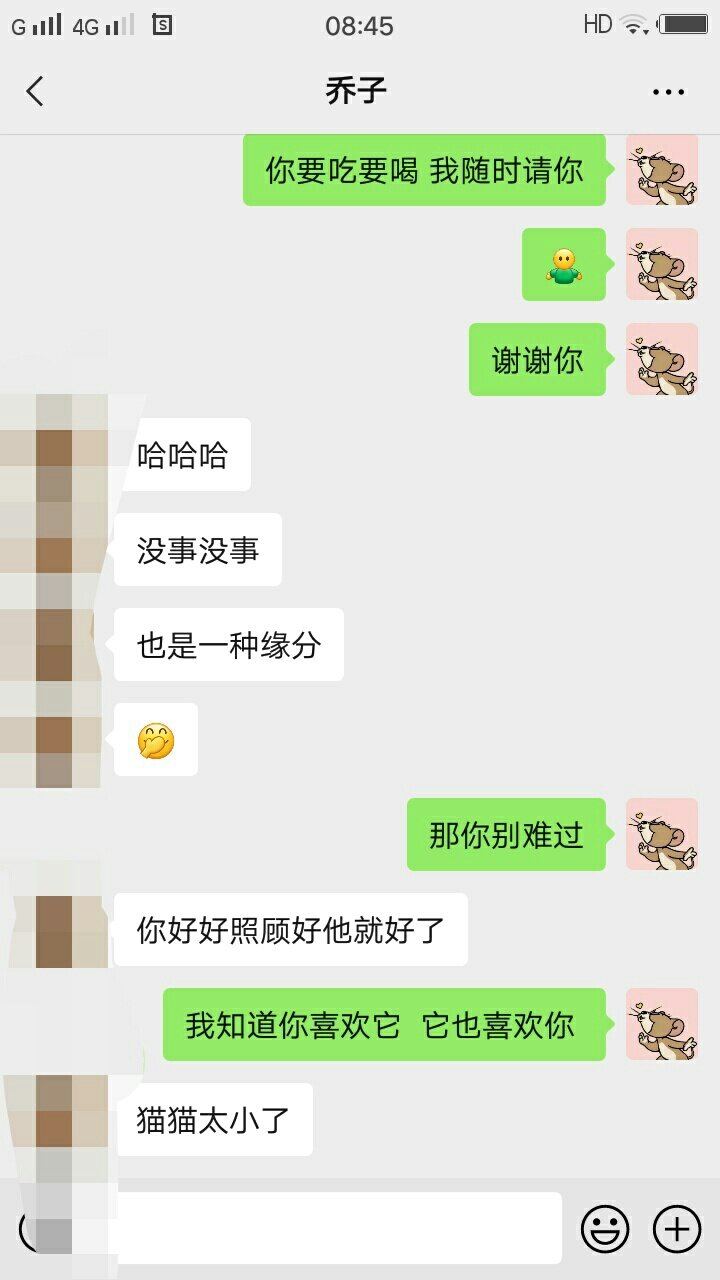Open the chat info overflow menu

[668, 92]
